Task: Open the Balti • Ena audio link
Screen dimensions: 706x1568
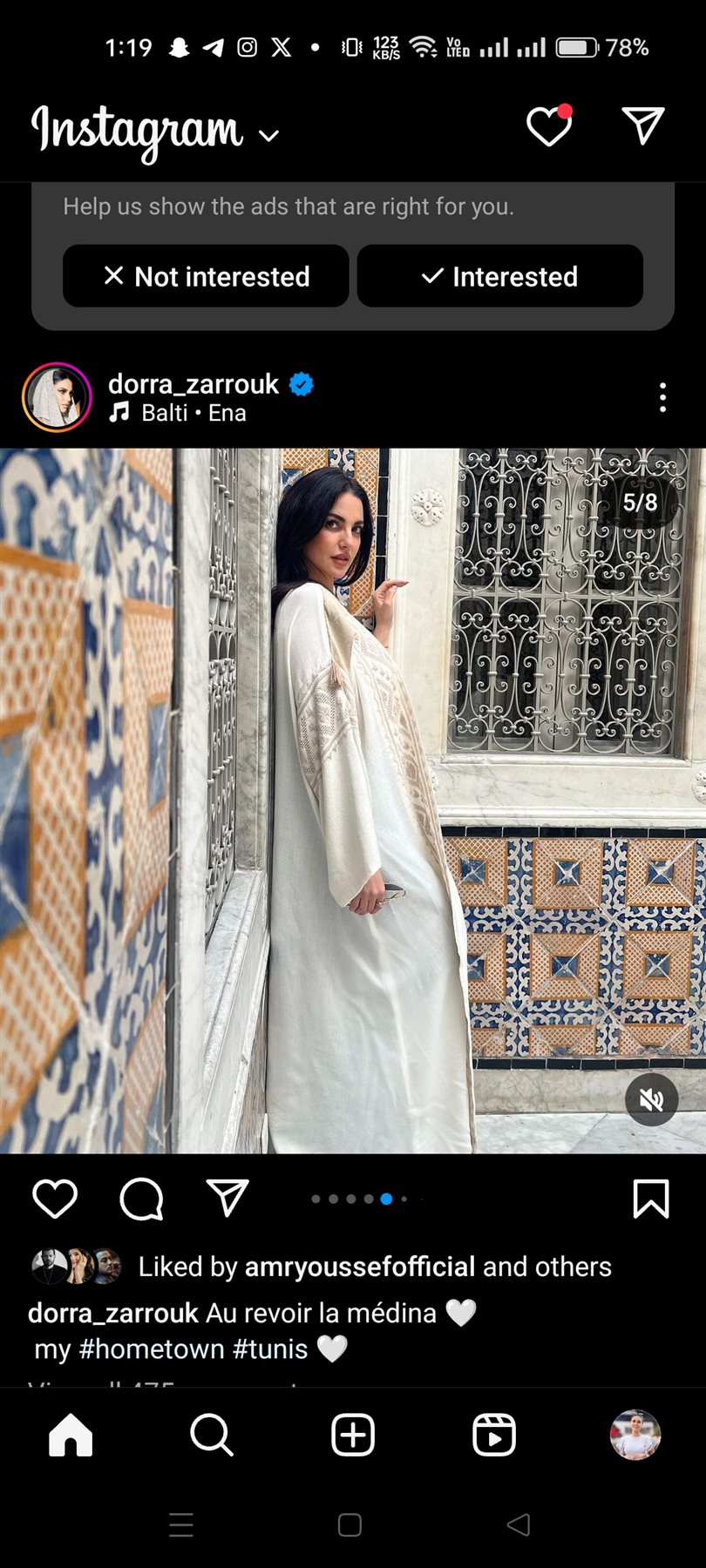Action: [x=193, y=413]
